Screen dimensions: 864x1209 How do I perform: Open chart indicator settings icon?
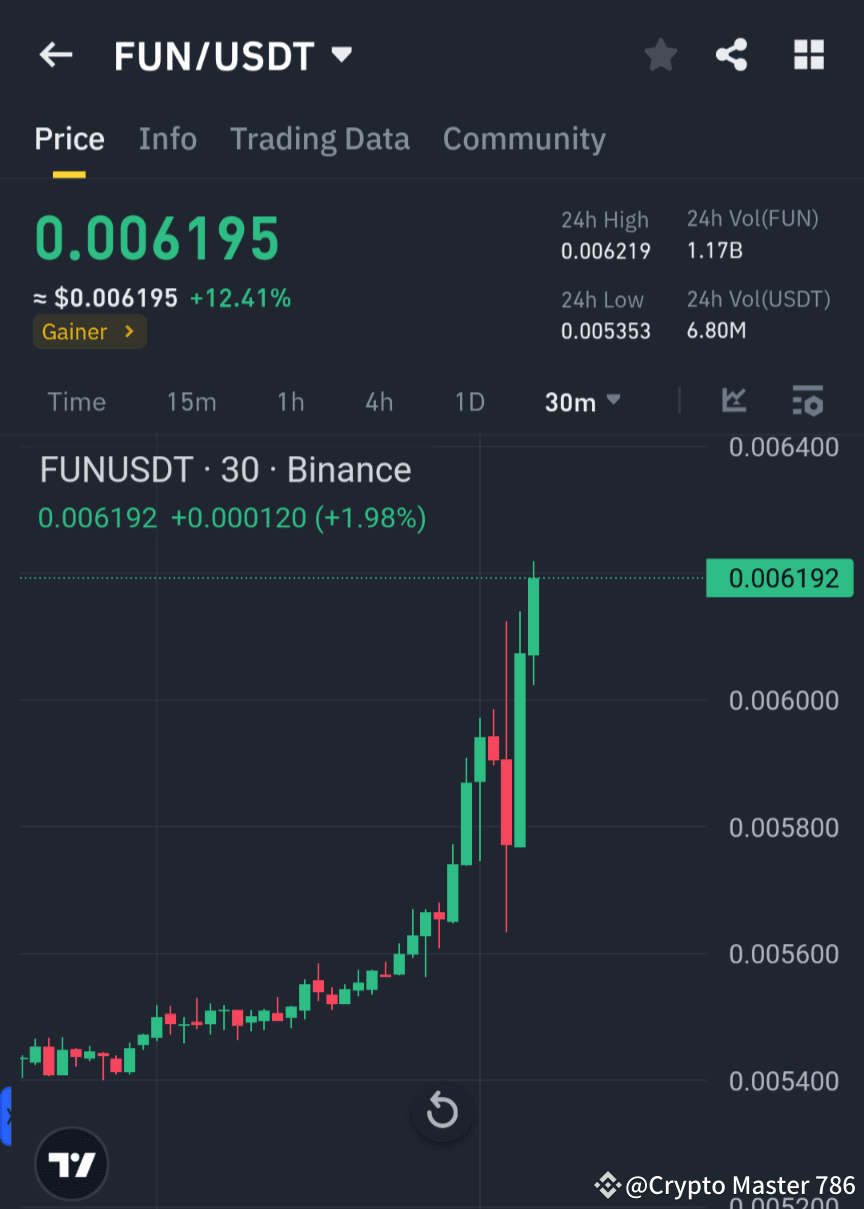click(x=808, y=401)
